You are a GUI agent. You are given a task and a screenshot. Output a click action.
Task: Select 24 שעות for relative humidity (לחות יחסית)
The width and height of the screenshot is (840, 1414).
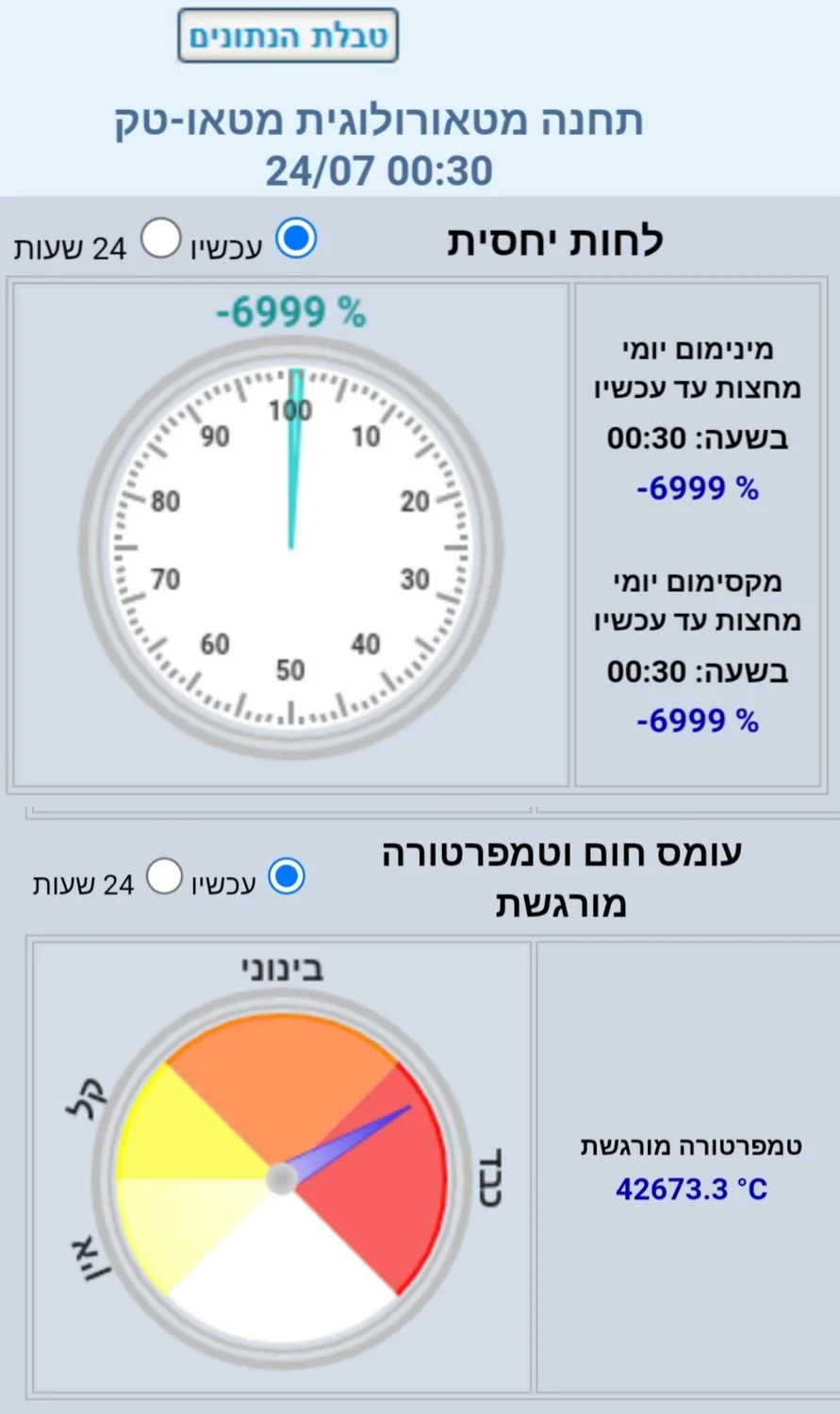point(160,238)
